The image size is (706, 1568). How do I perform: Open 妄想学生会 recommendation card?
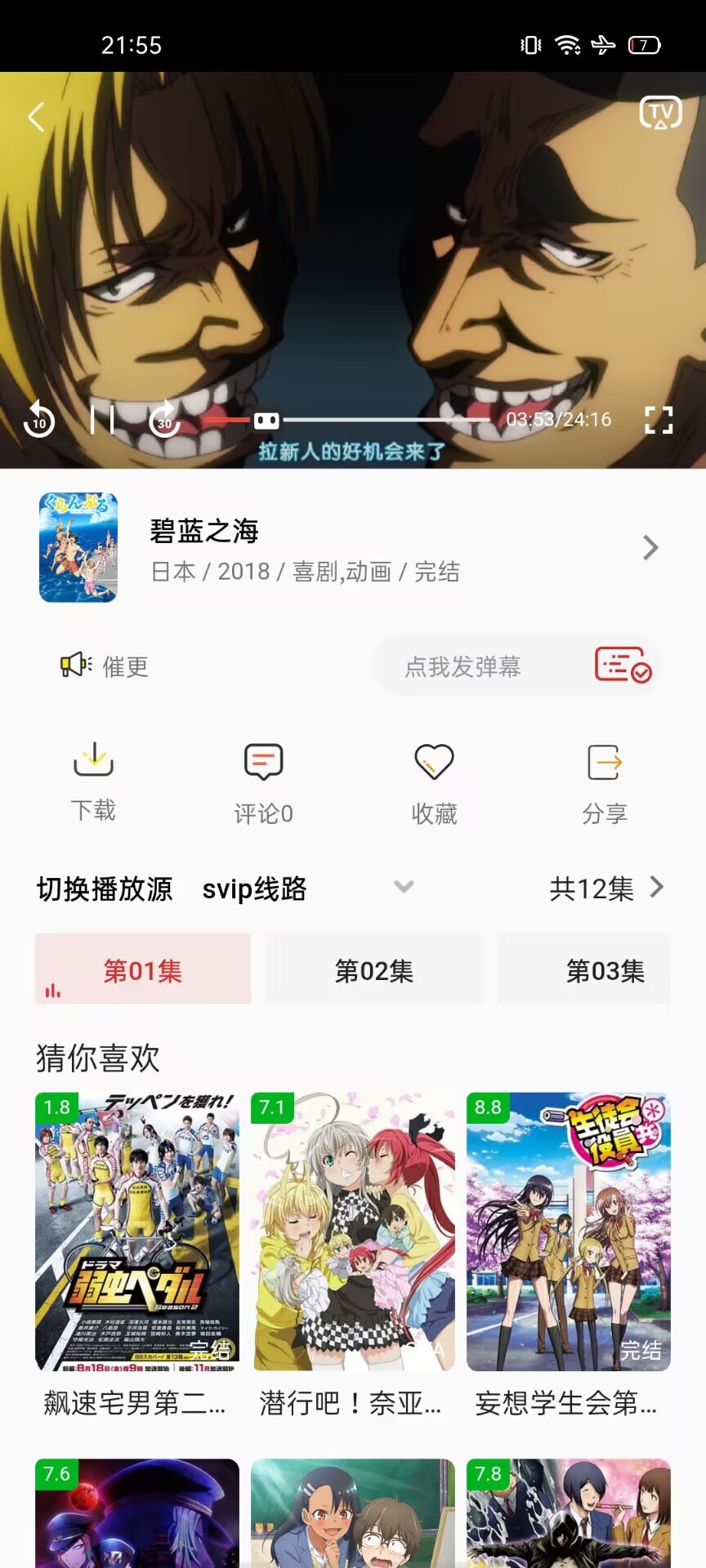568,1232
